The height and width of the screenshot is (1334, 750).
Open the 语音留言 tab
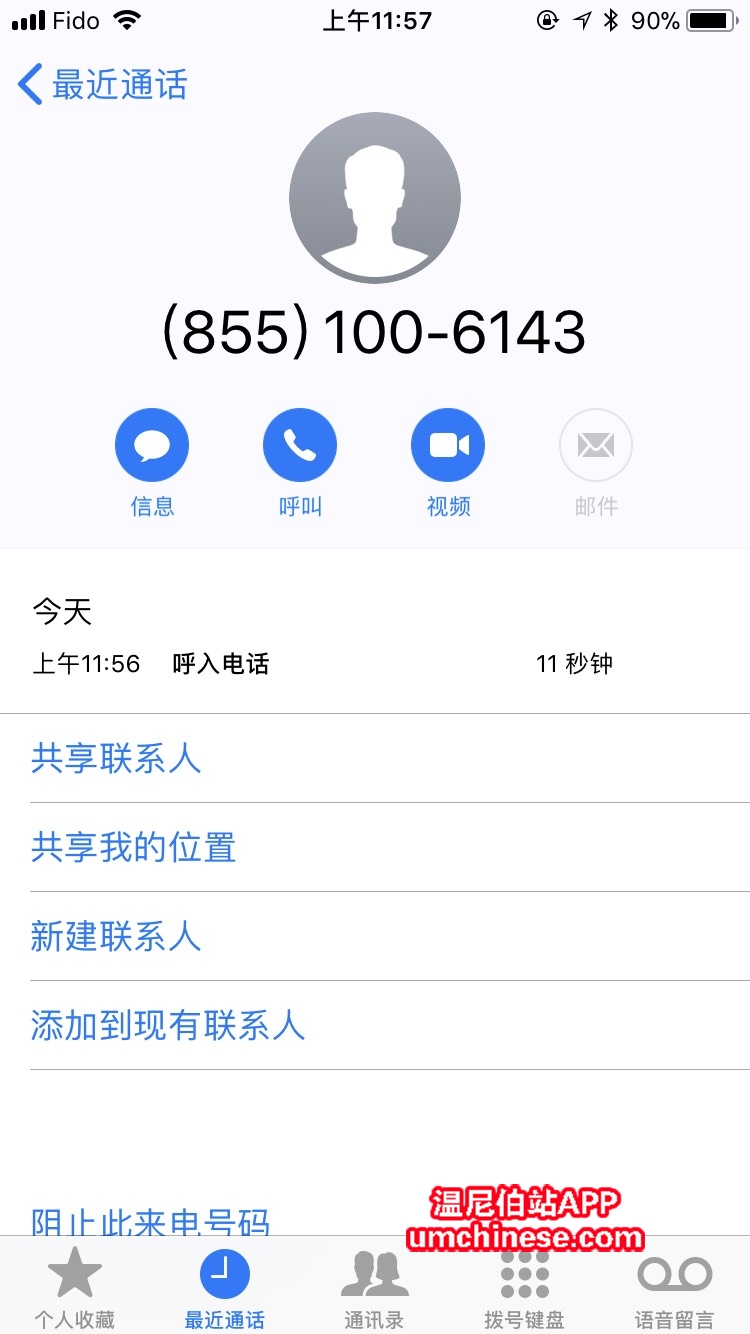coord(675,1288)
